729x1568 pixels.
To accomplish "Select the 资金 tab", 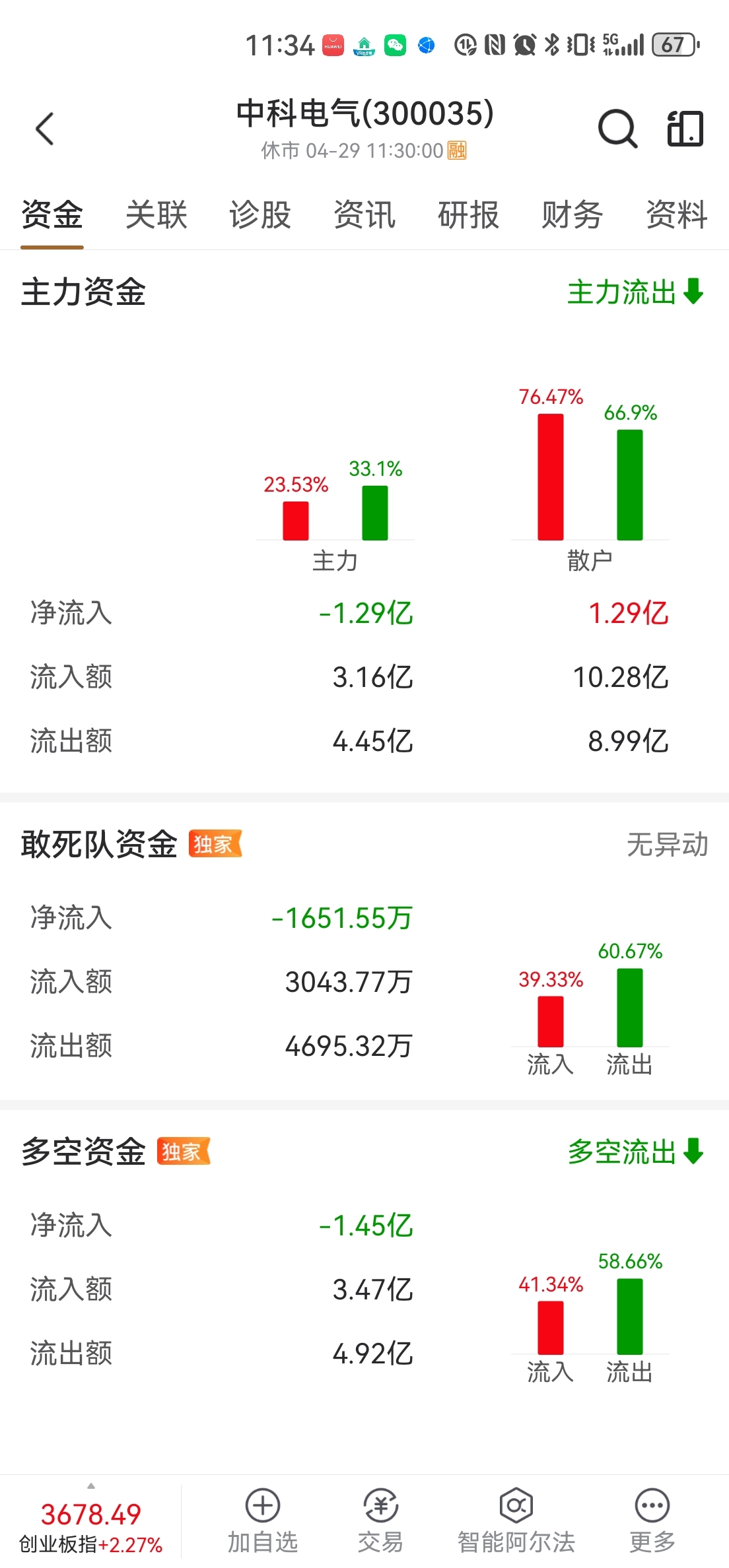I will click(x=52, y=214).
